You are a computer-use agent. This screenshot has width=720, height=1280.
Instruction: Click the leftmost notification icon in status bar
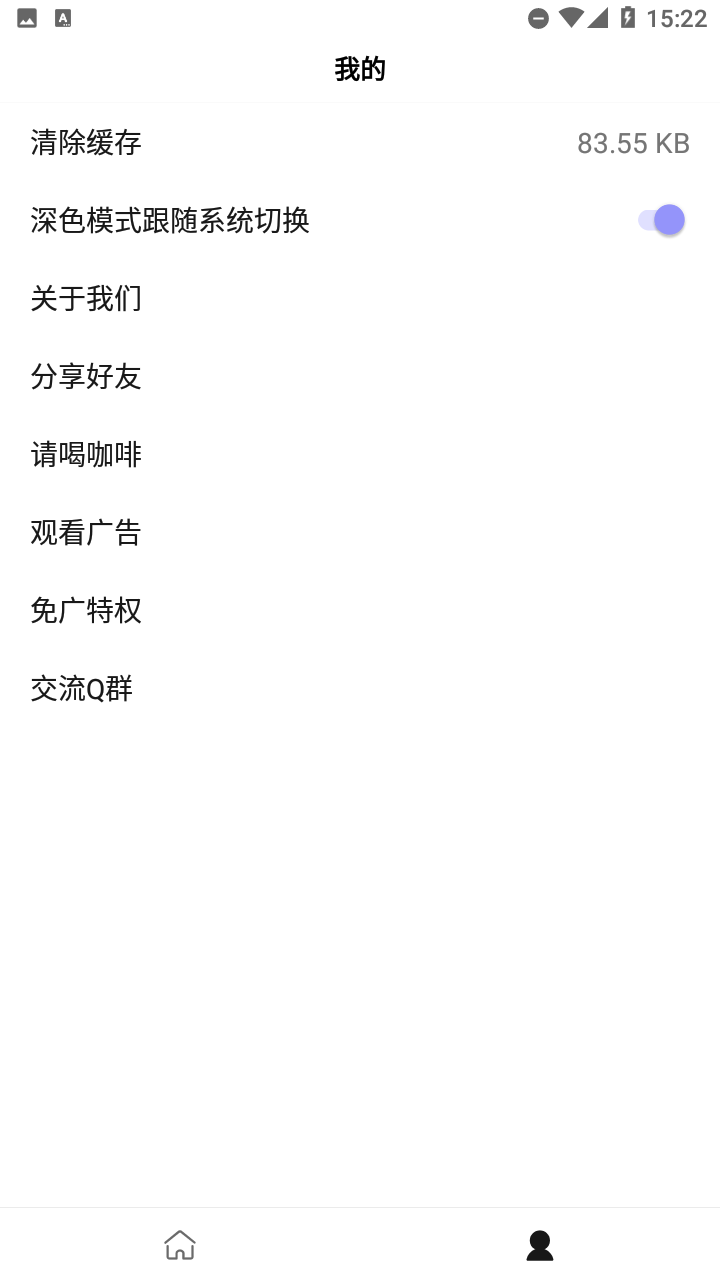[x=27, y=17]
